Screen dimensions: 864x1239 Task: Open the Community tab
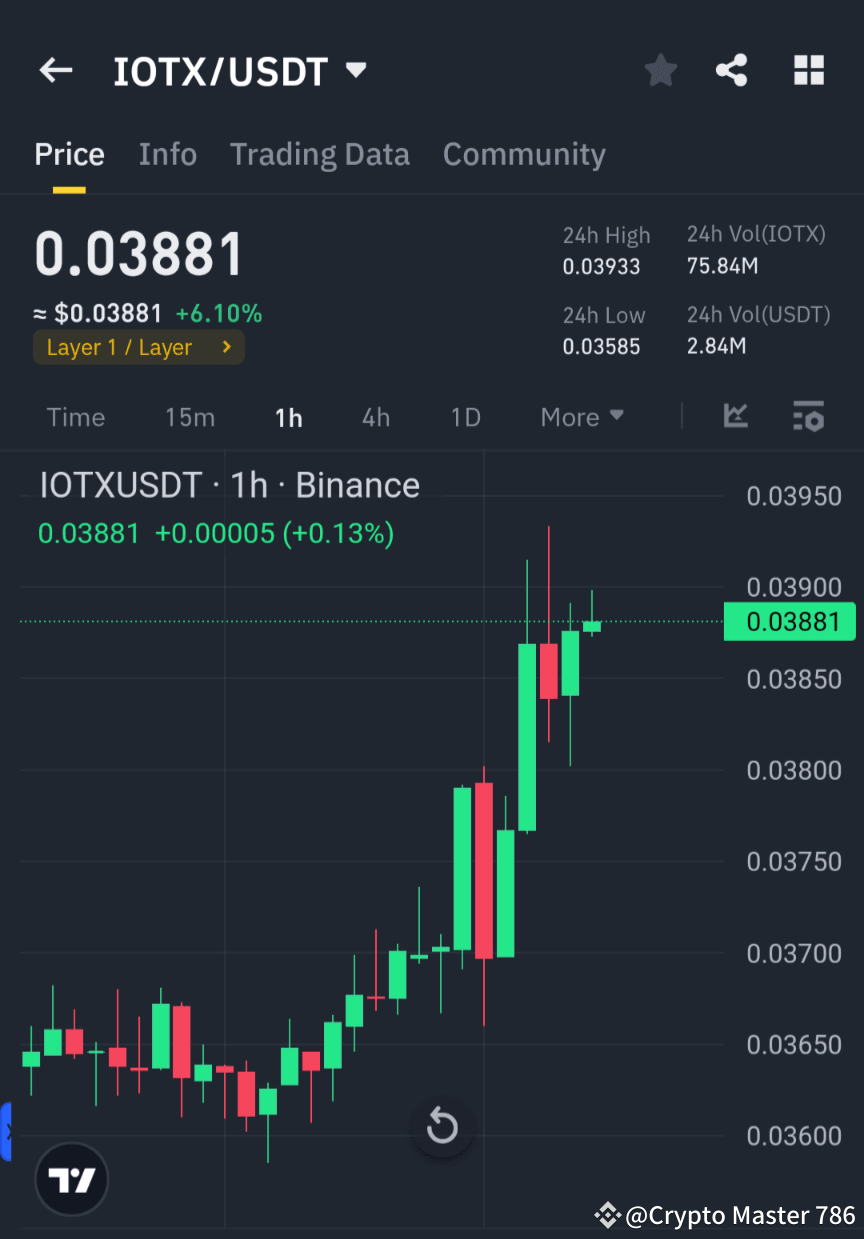click(524, 154)
